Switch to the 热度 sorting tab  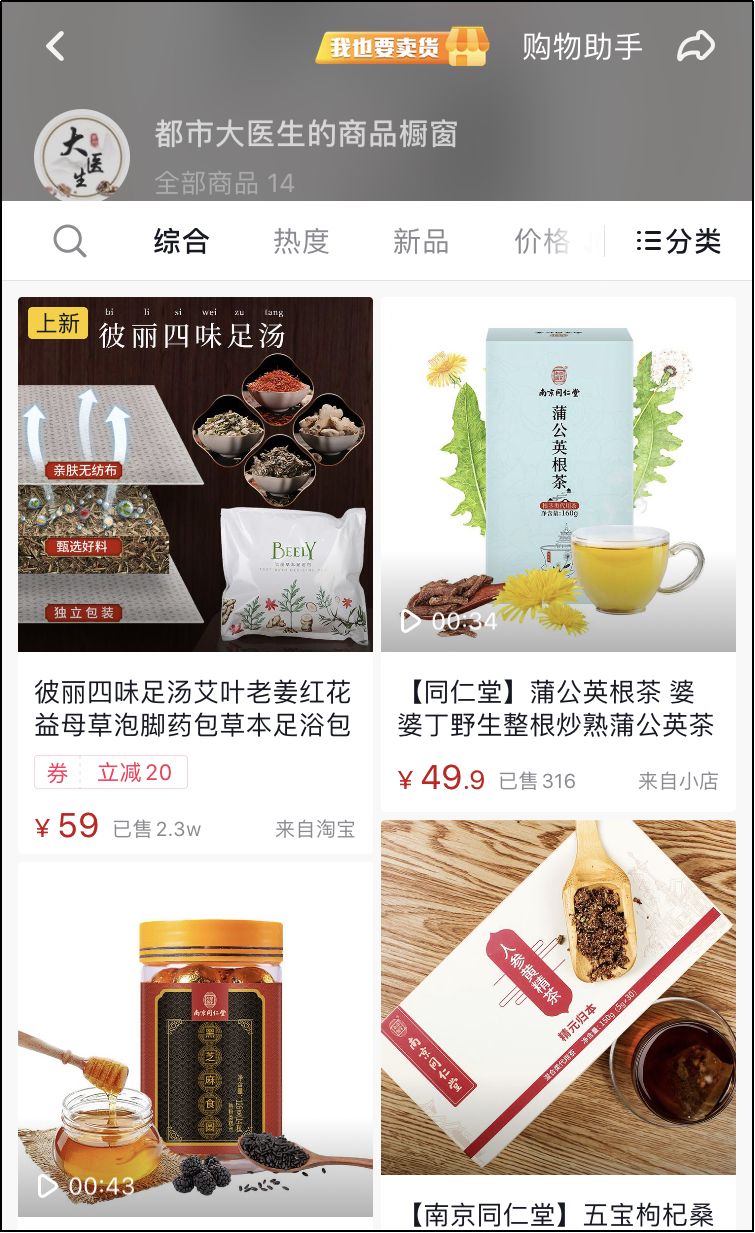[x=302, y=240]
